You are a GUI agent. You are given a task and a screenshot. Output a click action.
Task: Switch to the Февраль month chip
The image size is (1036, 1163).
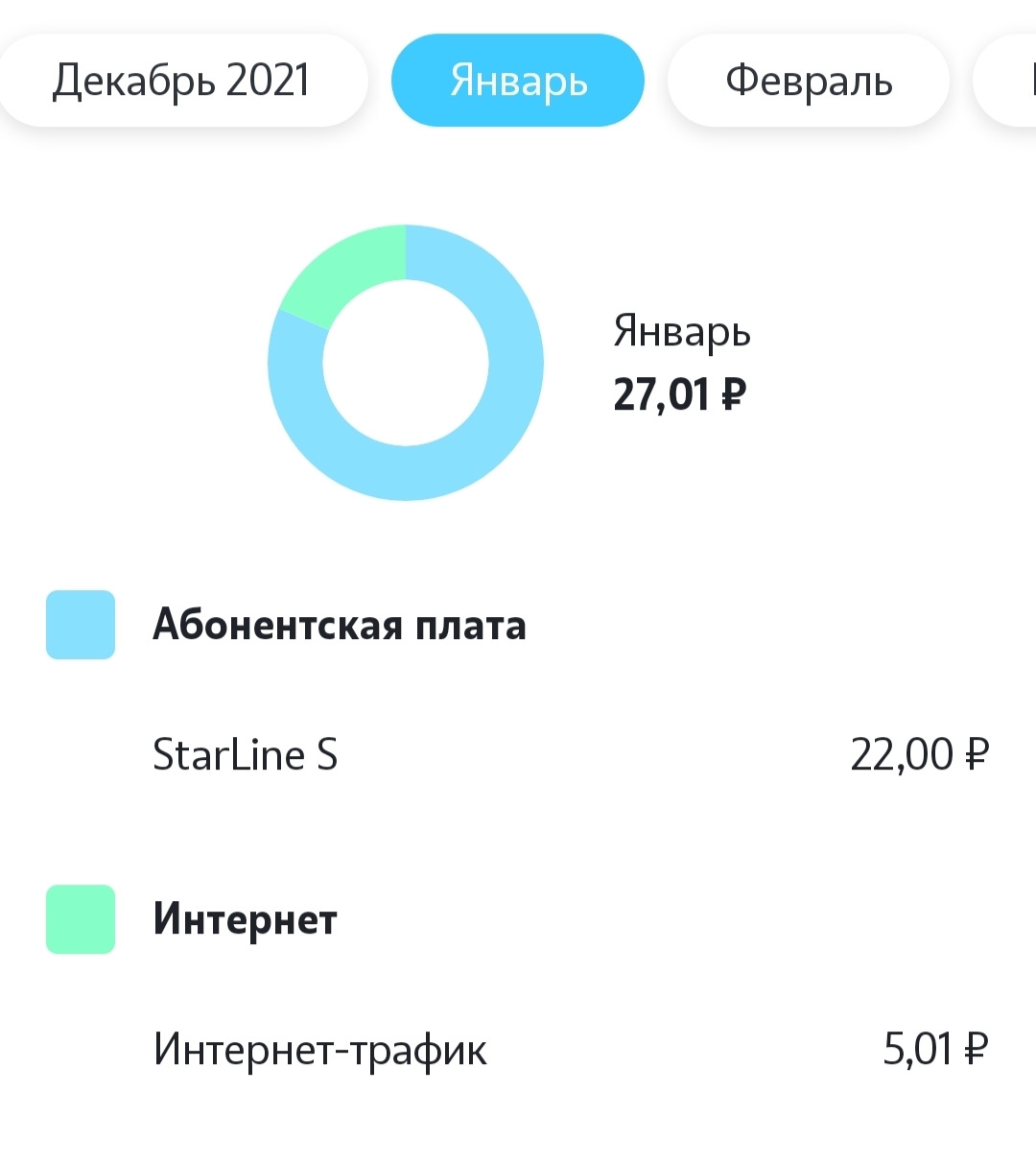(x=808, y=81)
